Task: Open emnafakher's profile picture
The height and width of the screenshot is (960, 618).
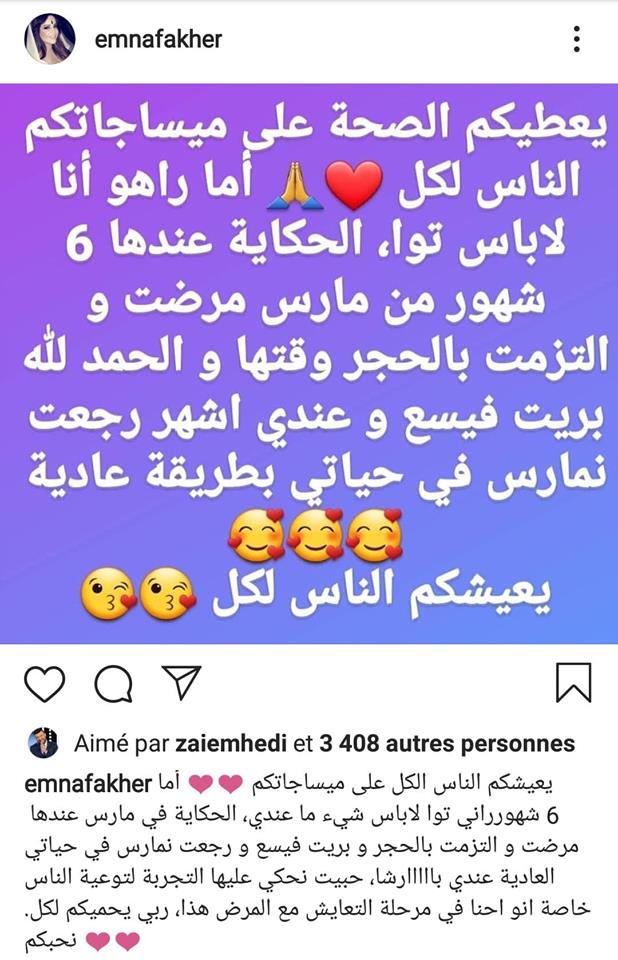Action: coord(49,40)
